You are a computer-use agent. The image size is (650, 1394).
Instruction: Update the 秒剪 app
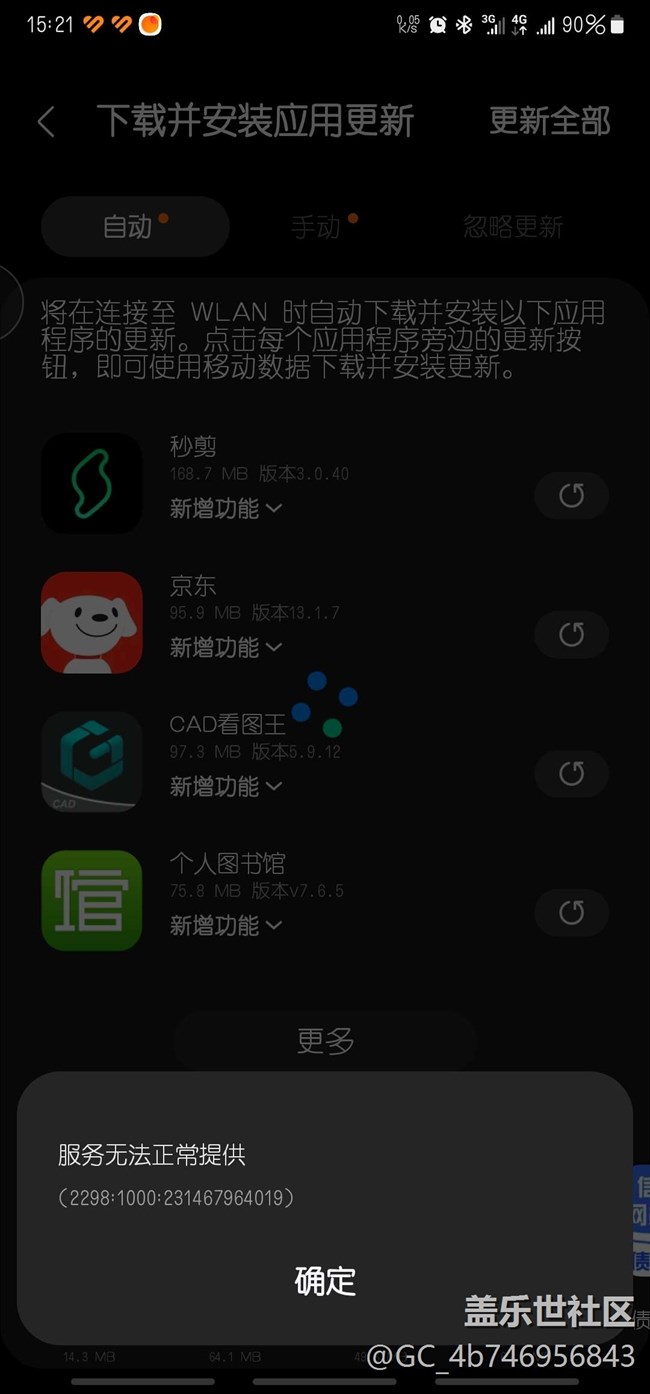571,495
